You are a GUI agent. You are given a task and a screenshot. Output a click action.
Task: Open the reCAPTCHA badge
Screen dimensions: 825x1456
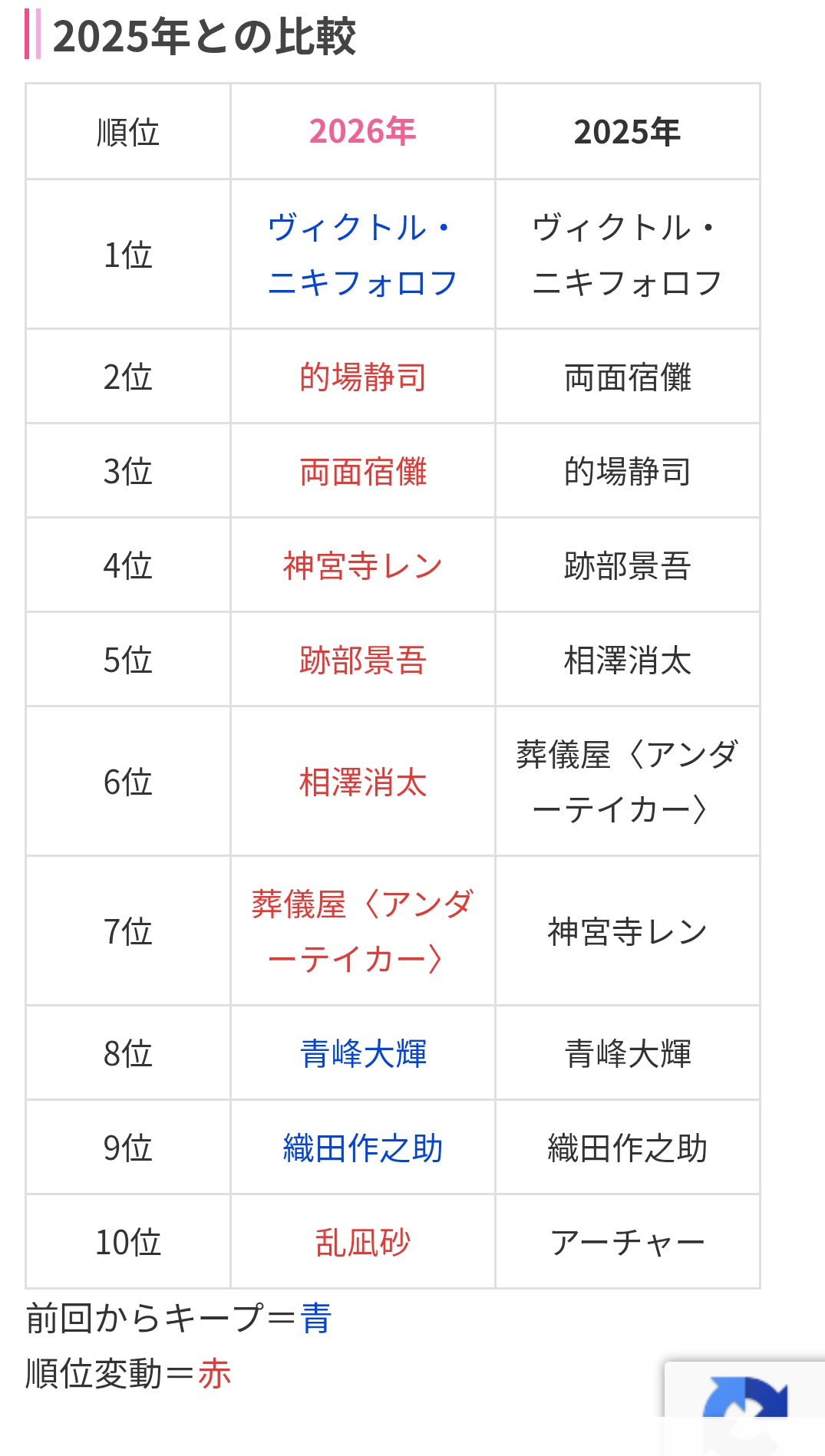click(745, 1408)
